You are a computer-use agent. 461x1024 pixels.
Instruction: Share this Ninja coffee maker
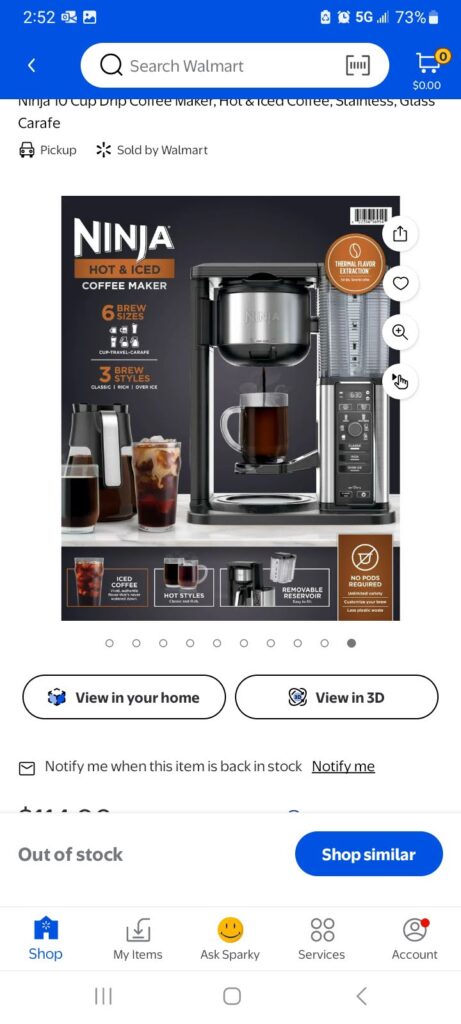[x=400, y=234]
